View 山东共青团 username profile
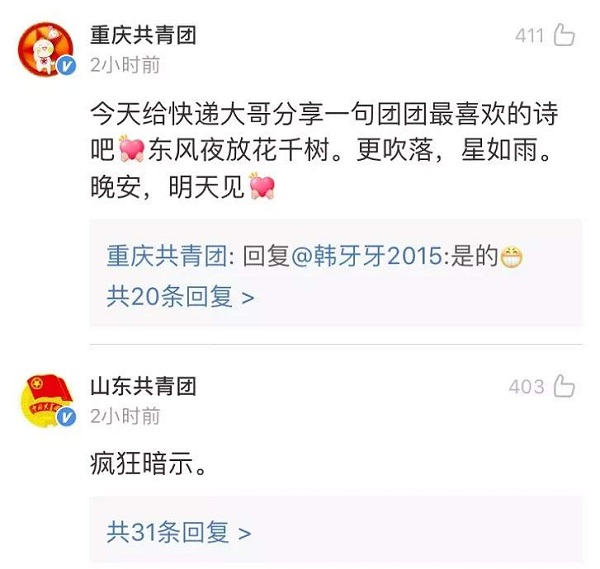This screenshot has height=569, width=600. pos(143,385)
